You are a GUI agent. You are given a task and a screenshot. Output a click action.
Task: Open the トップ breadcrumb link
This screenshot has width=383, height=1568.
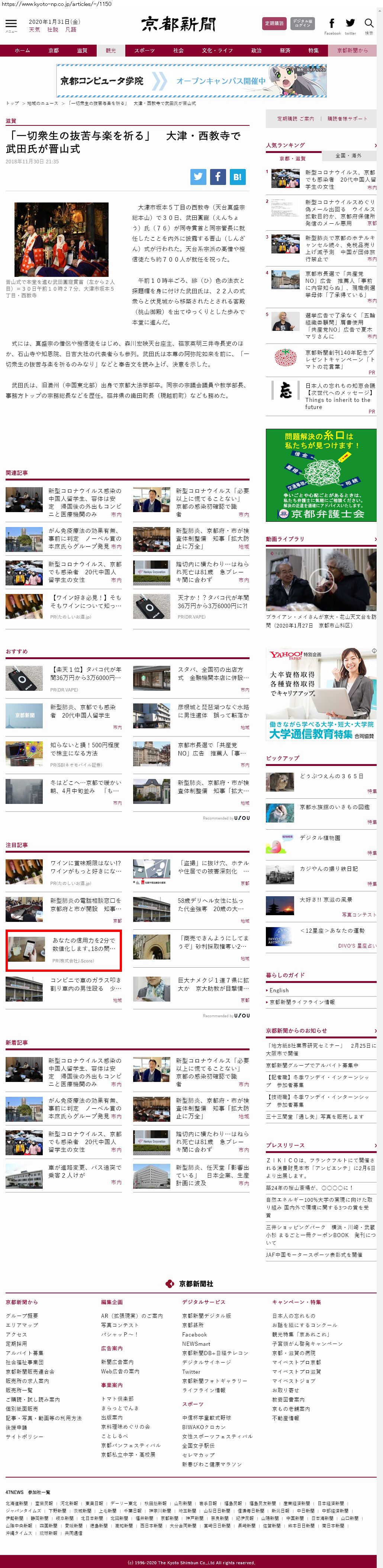[x=12, y=103]
